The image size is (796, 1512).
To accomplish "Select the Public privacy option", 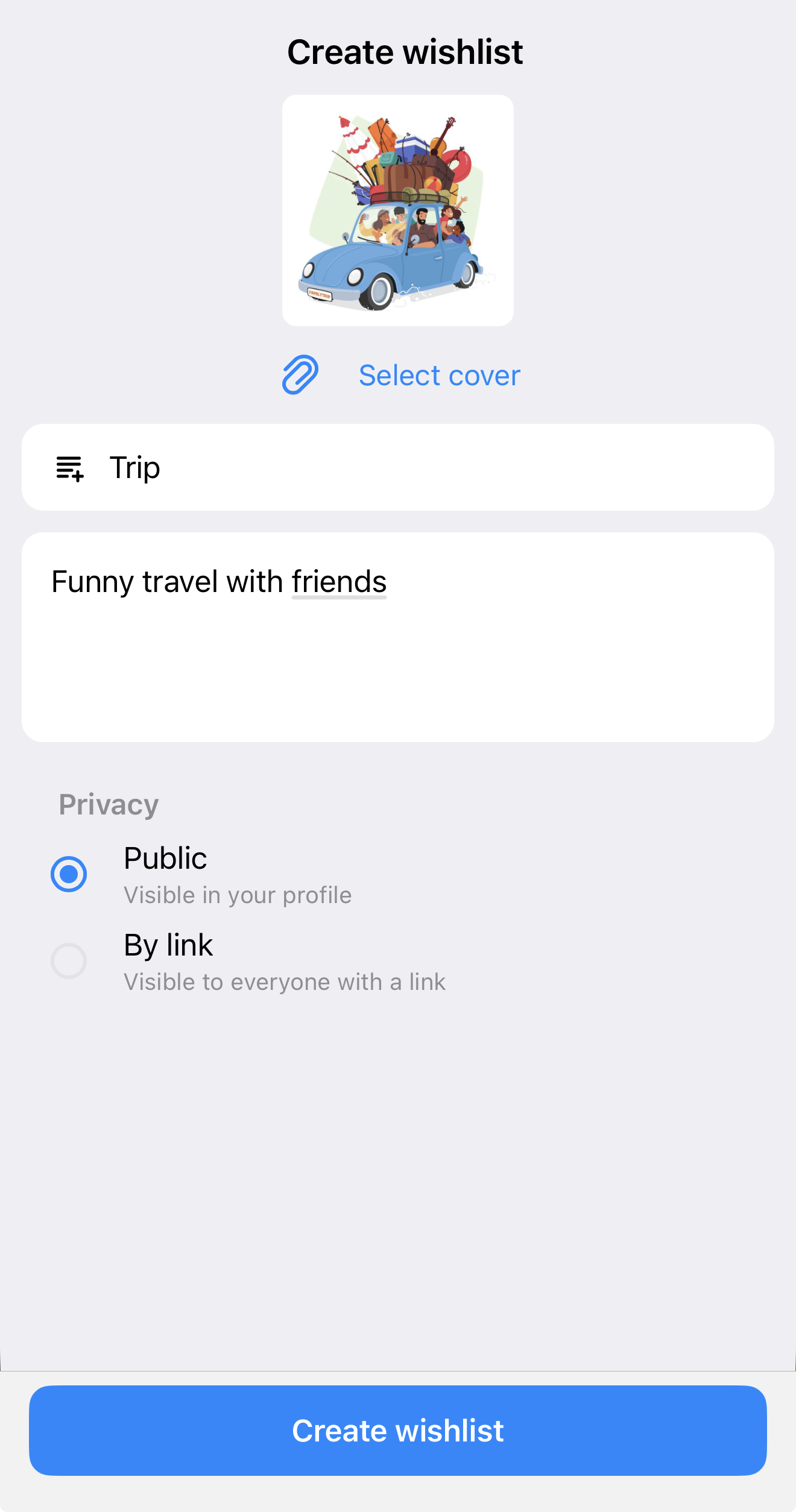I will [x=68, y=873].
